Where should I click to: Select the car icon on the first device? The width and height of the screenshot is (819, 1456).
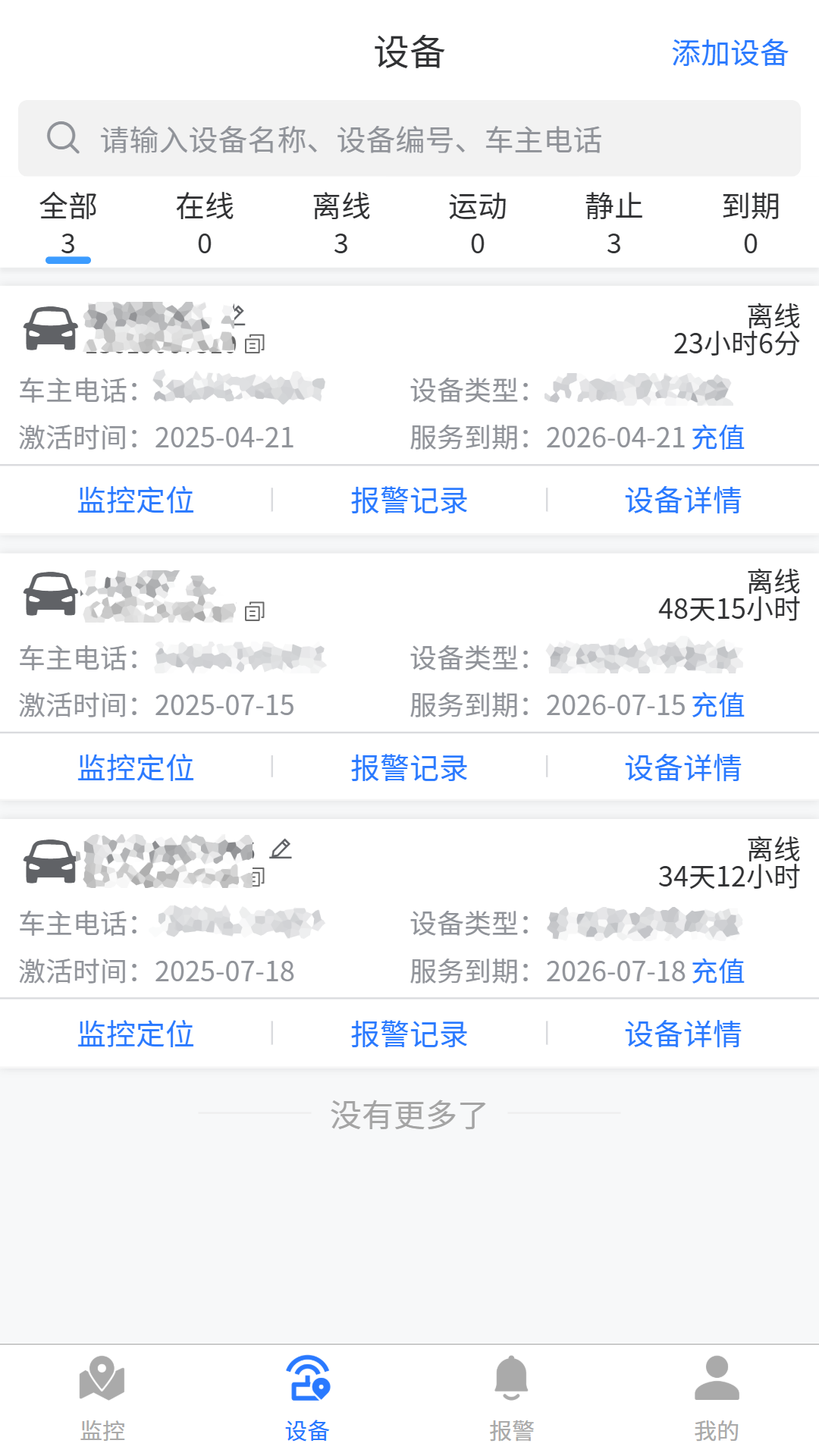(50, 328)
